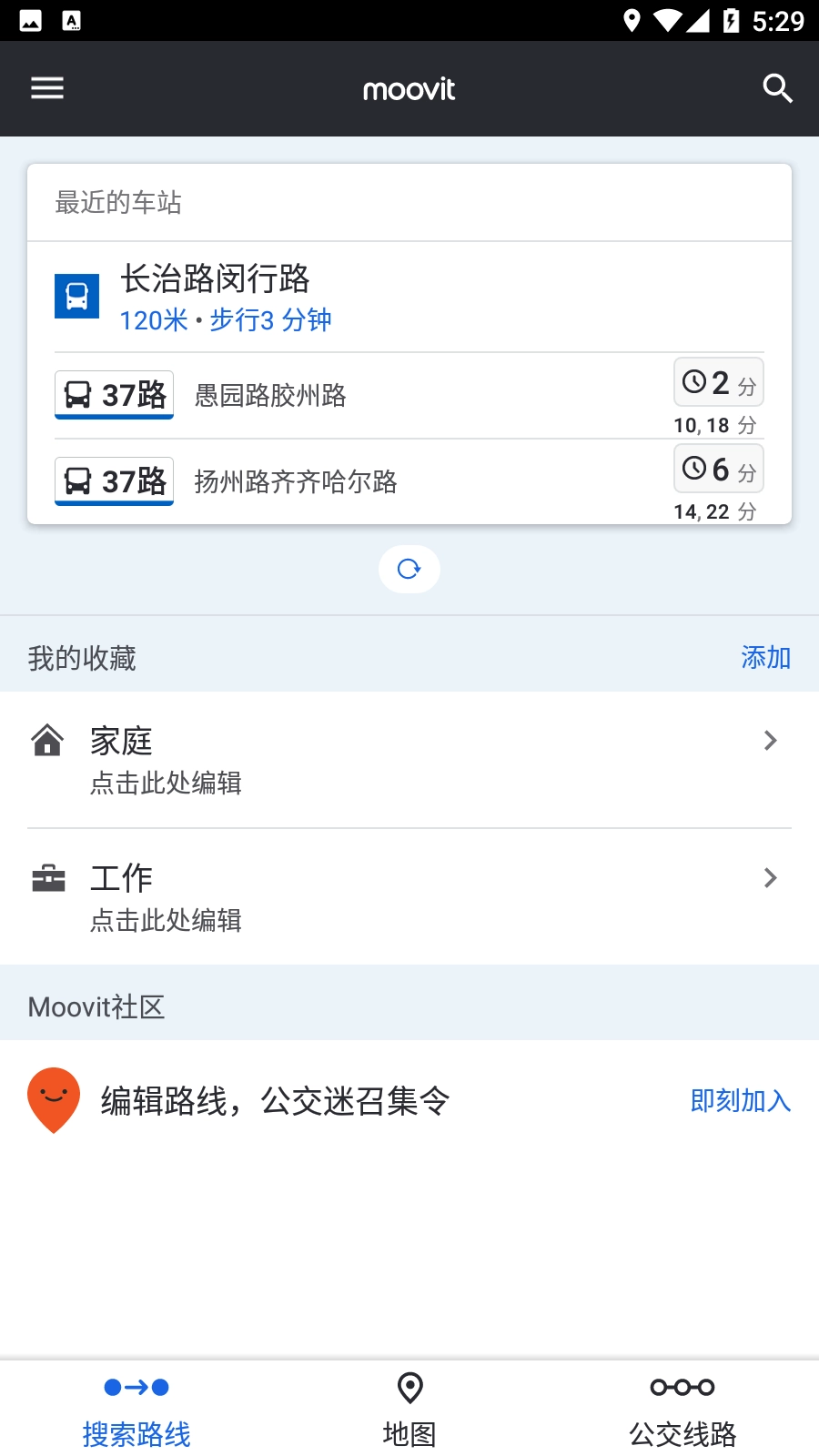This screenshot has height=1456, width=819.
Task: Tap the home icon next to 家庭
Action: tap(48, 740)
